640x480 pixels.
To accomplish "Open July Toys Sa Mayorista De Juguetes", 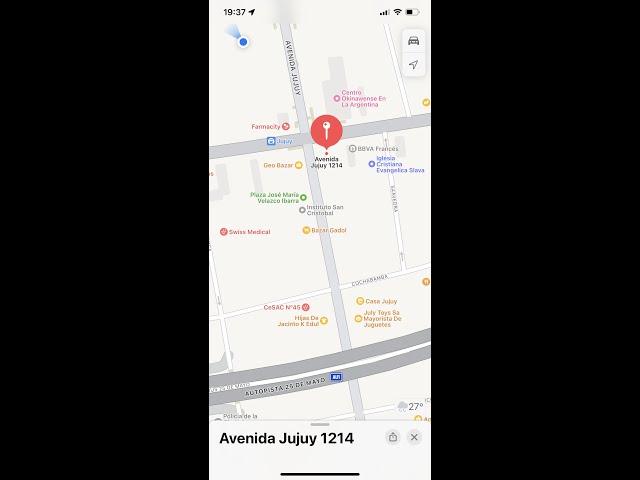I will pos(358,319).
